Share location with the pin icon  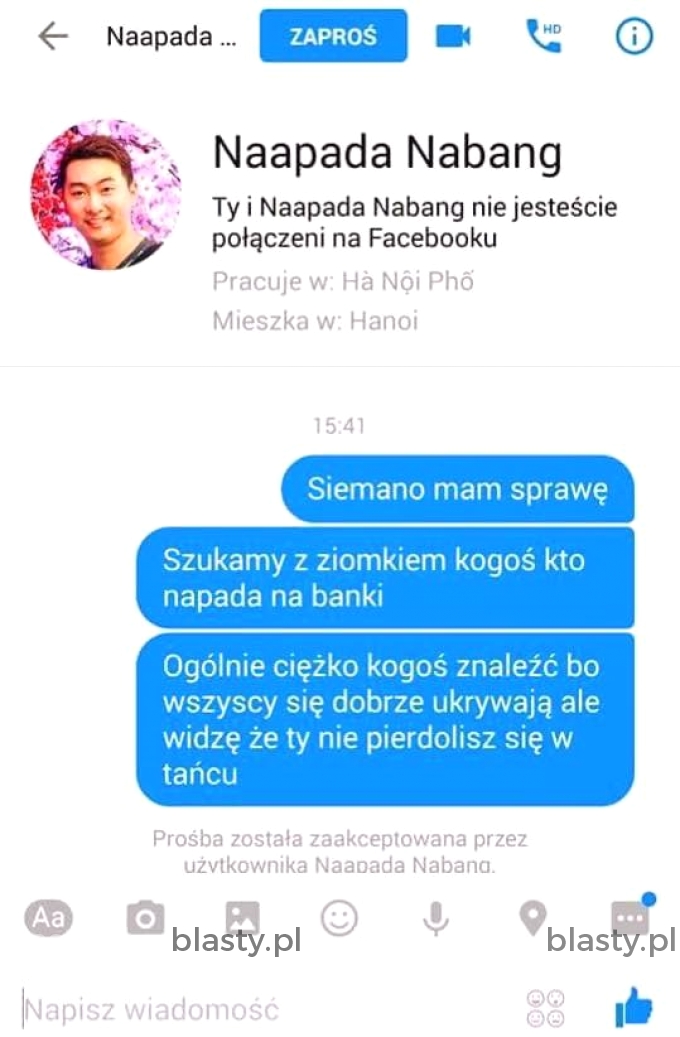(533, 916)
